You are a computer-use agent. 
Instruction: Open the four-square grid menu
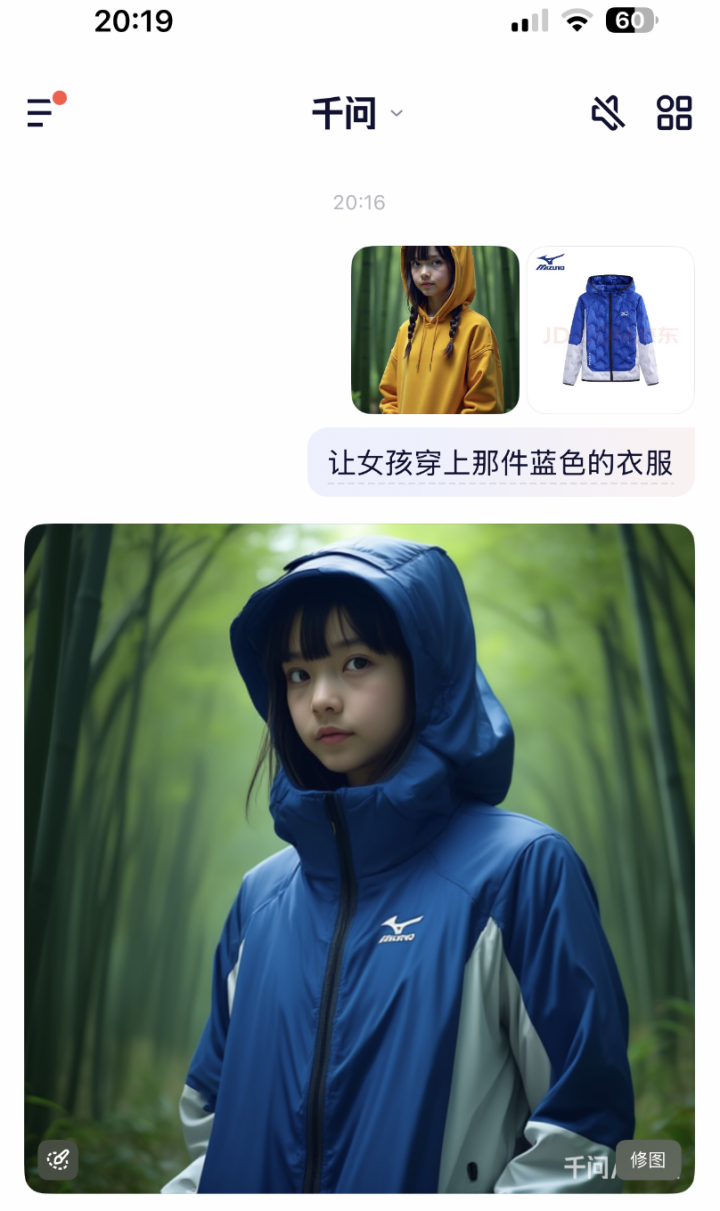point(674,113)
